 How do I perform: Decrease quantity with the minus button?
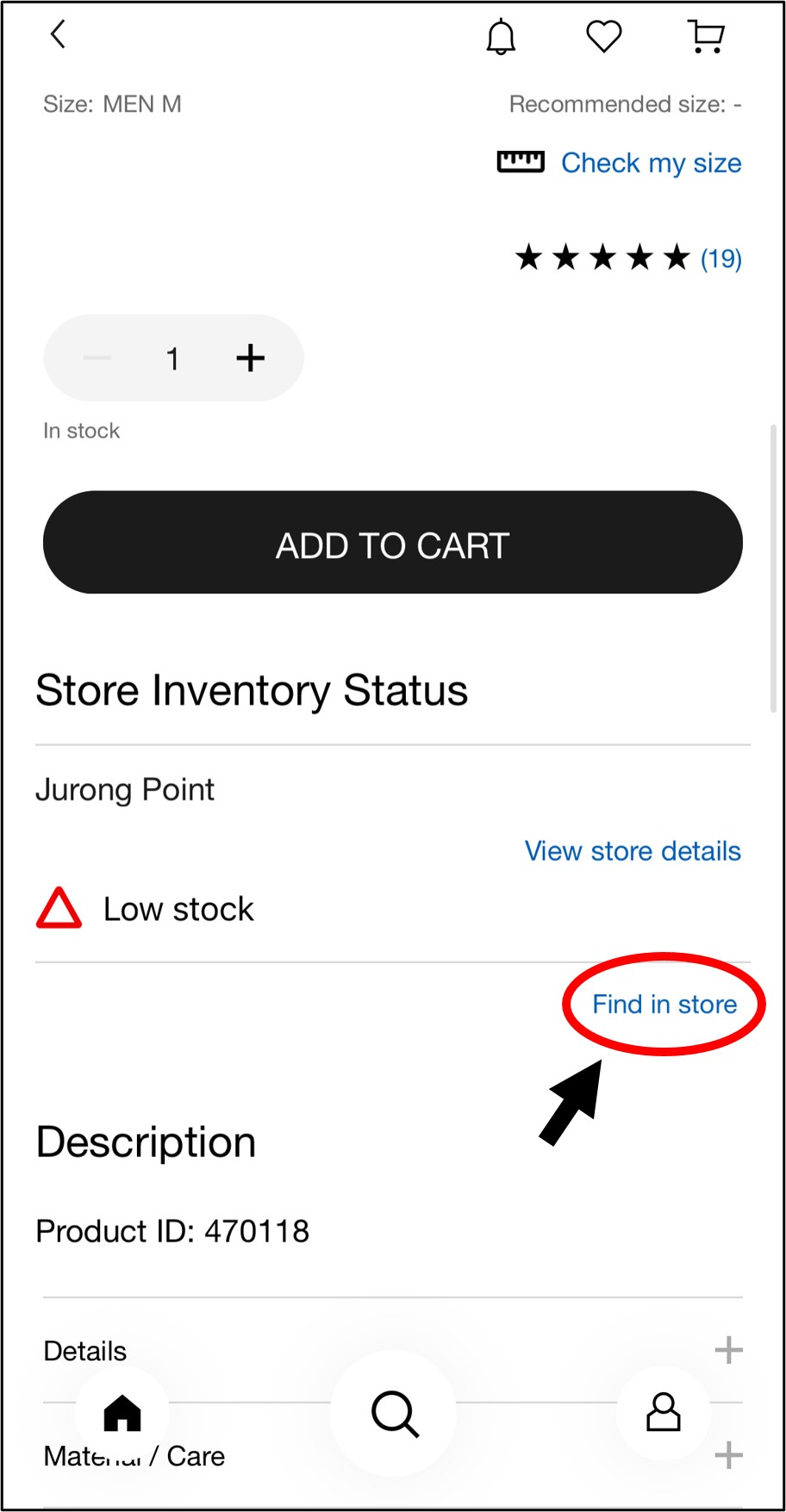97,358
